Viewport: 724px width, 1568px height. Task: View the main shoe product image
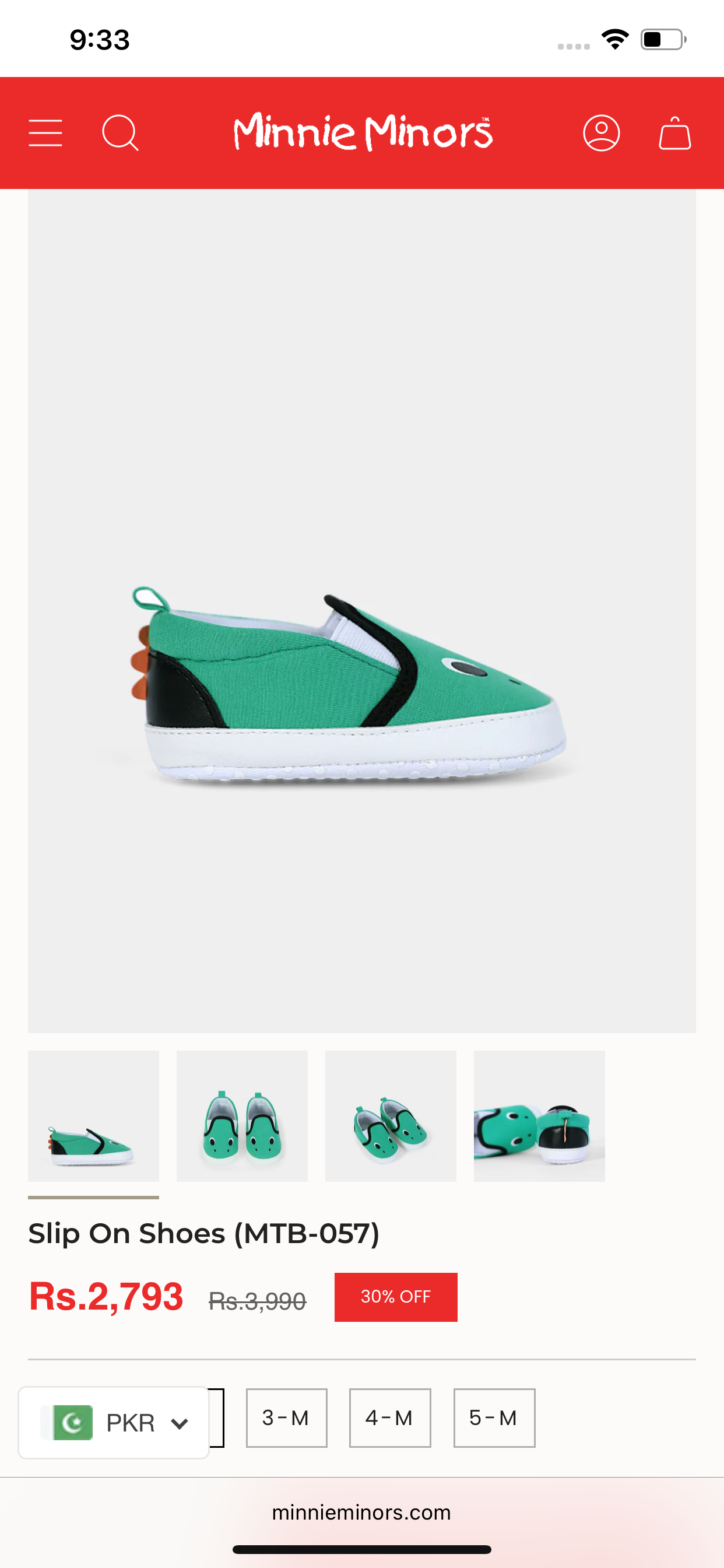(x=361, y=611)
